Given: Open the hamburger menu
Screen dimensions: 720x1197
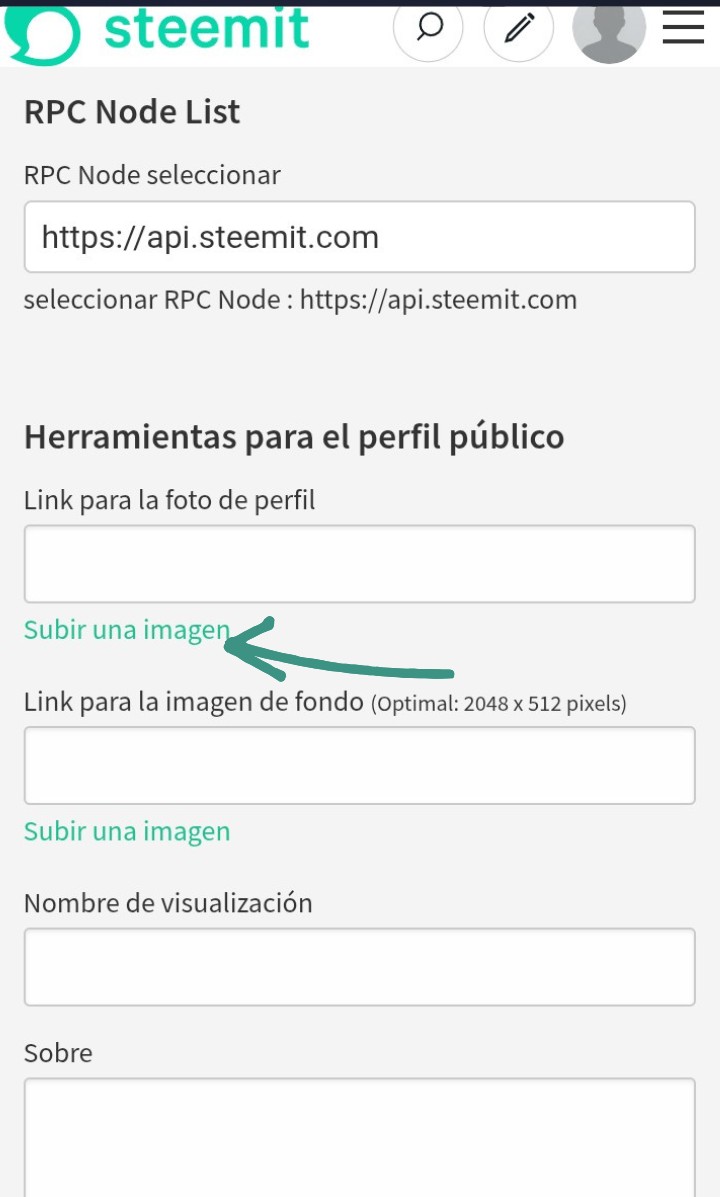Looking at the screenshot, I should pyautogui.click(x=683, y=28).
